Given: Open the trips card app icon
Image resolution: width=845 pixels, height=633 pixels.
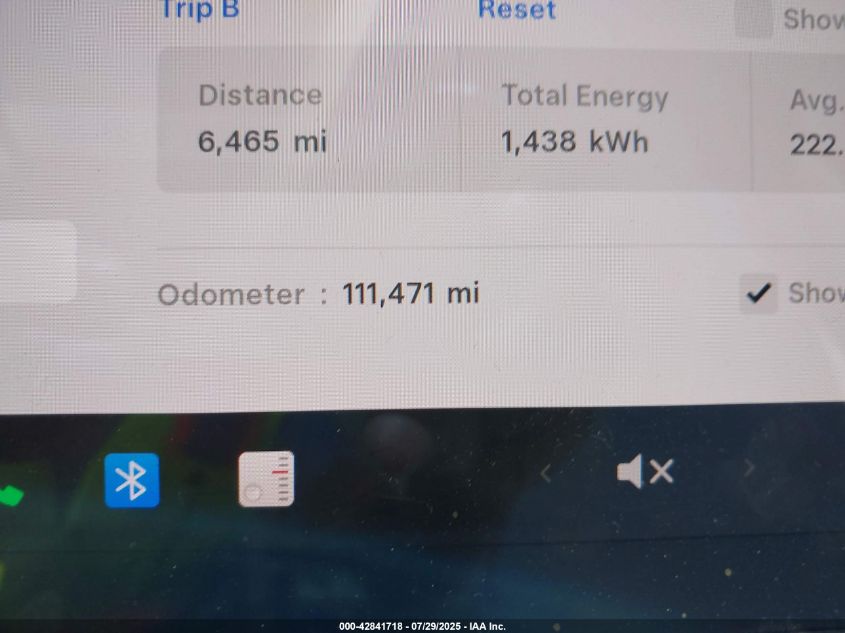Looking at the screenshot, I should (x=266, y=480).
